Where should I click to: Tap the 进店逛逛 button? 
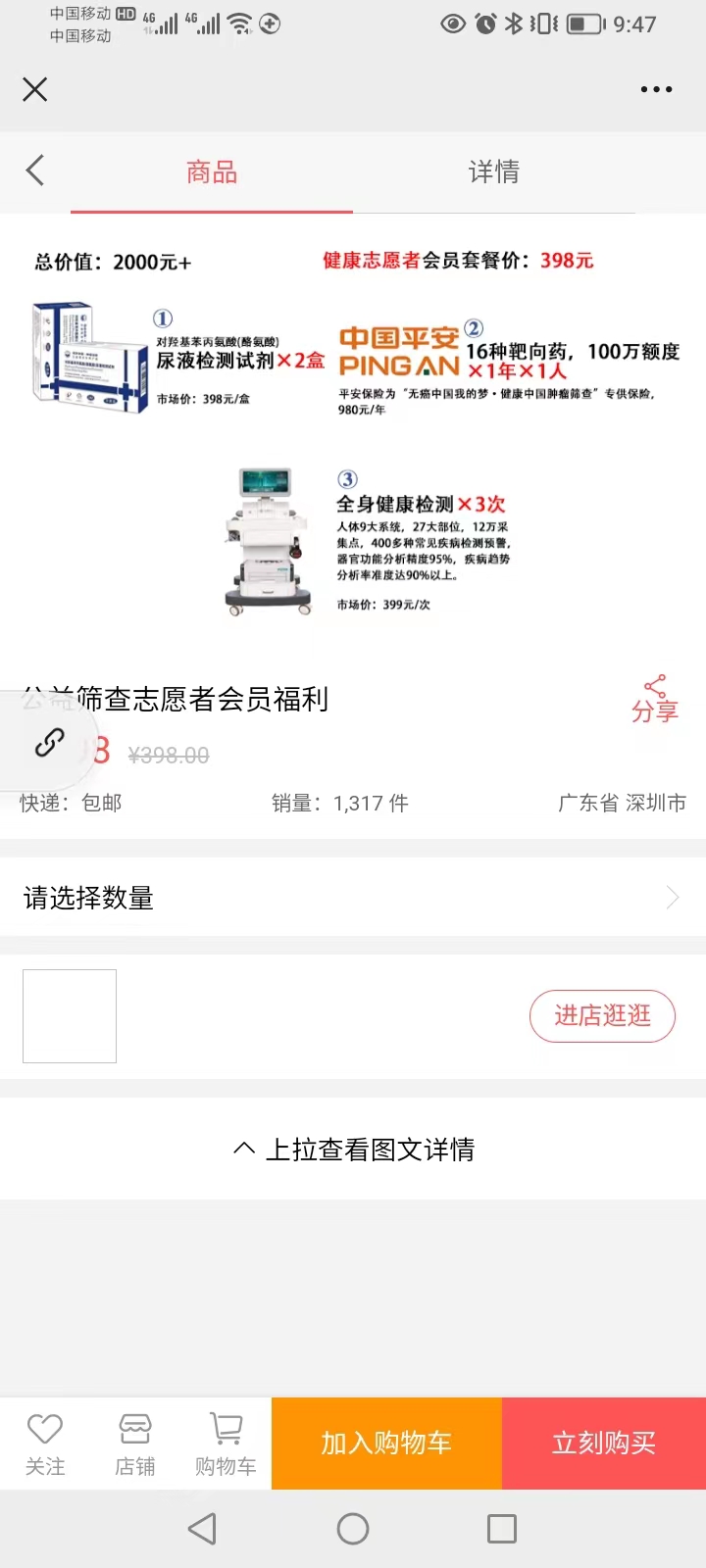pos(602,1016)
